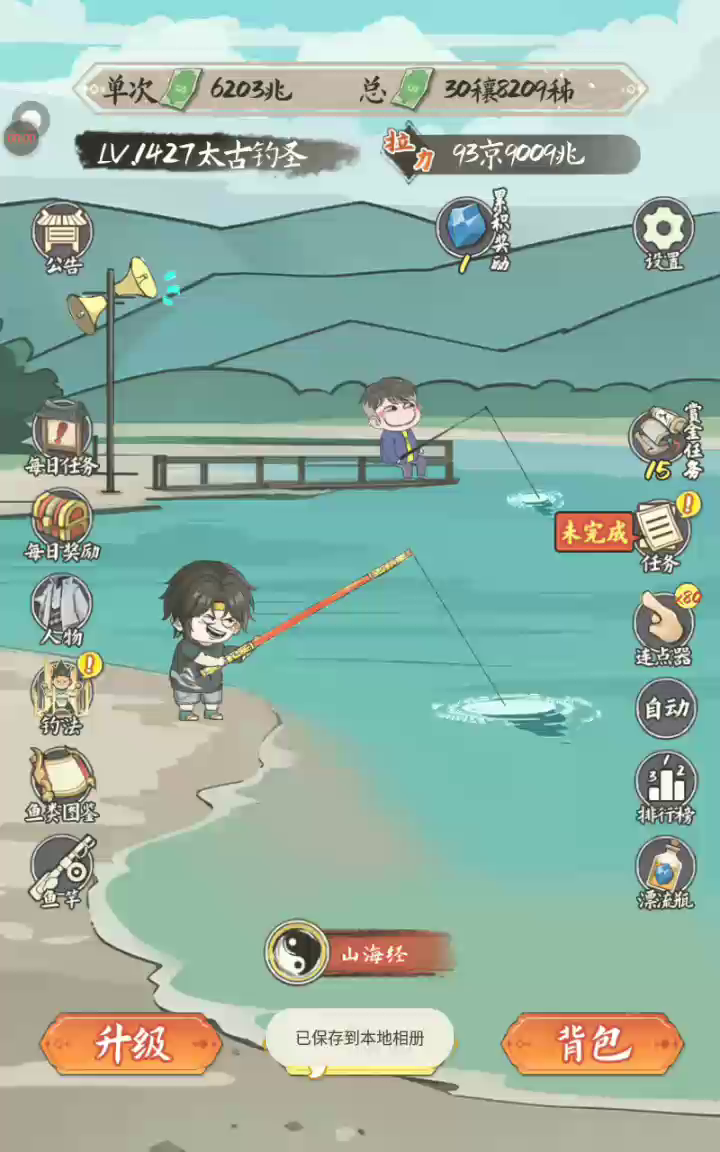720x1152 pixels.
Task: Open the 公告 announcements board
Action: click(x=63, y=234)
